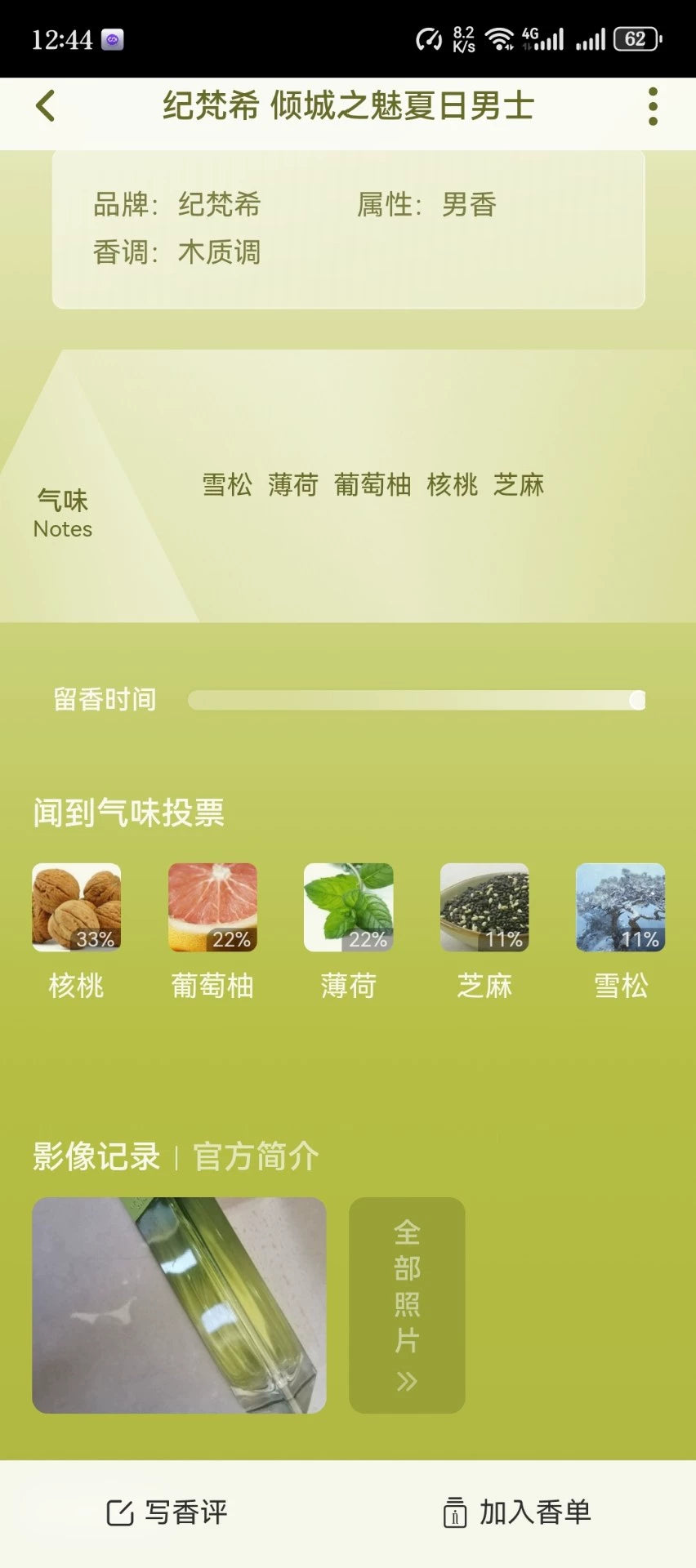Vote for the 核桃 scent note
The image size is (696, 1568).
(76, 908)
